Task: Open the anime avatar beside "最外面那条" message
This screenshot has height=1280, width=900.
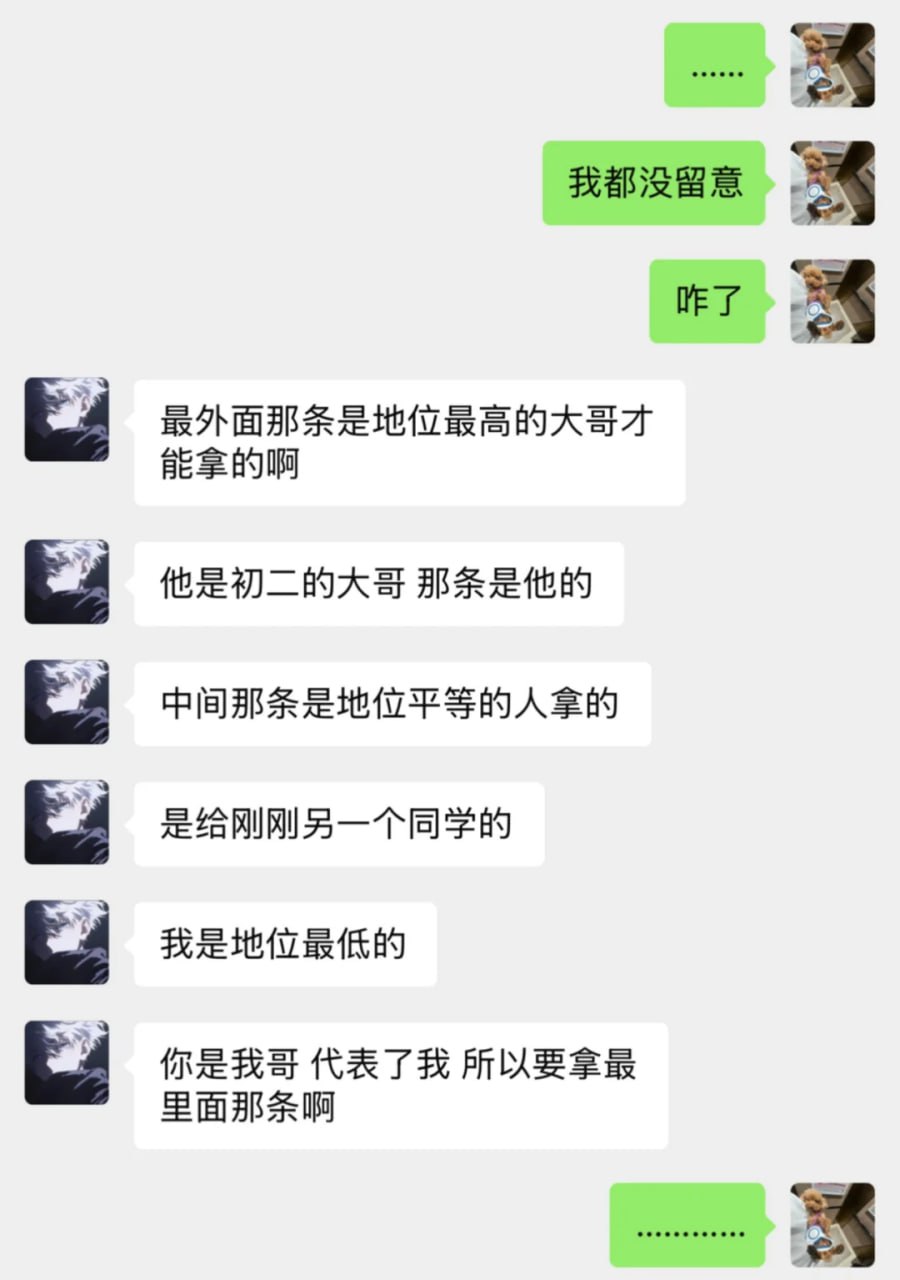Action: coord(66,420)
